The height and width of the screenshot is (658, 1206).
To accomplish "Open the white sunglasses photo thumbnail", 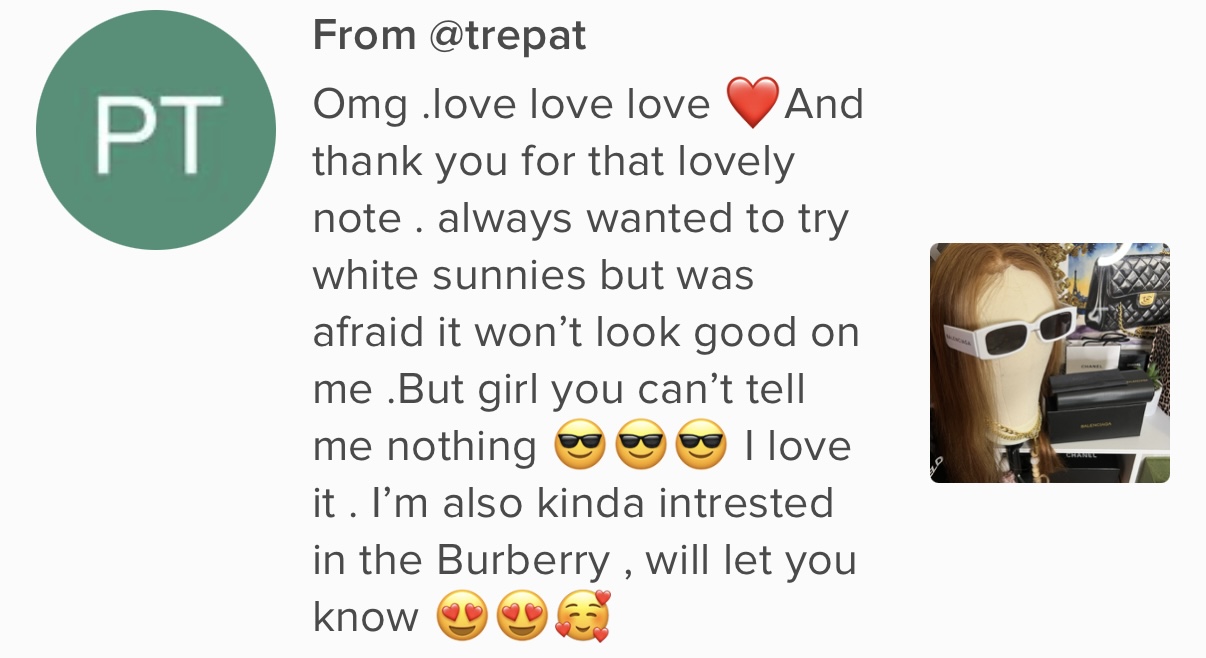I will pos(1049,363).
